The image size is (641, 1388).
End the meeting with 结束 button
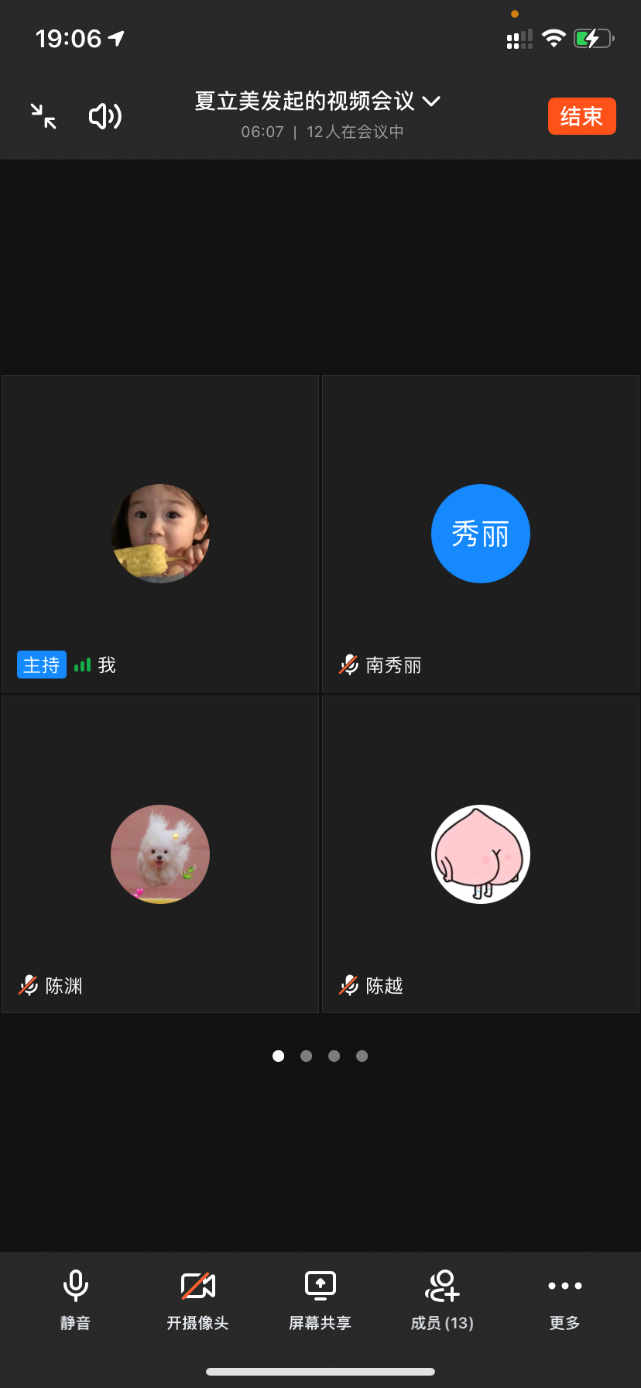(581, 116)
